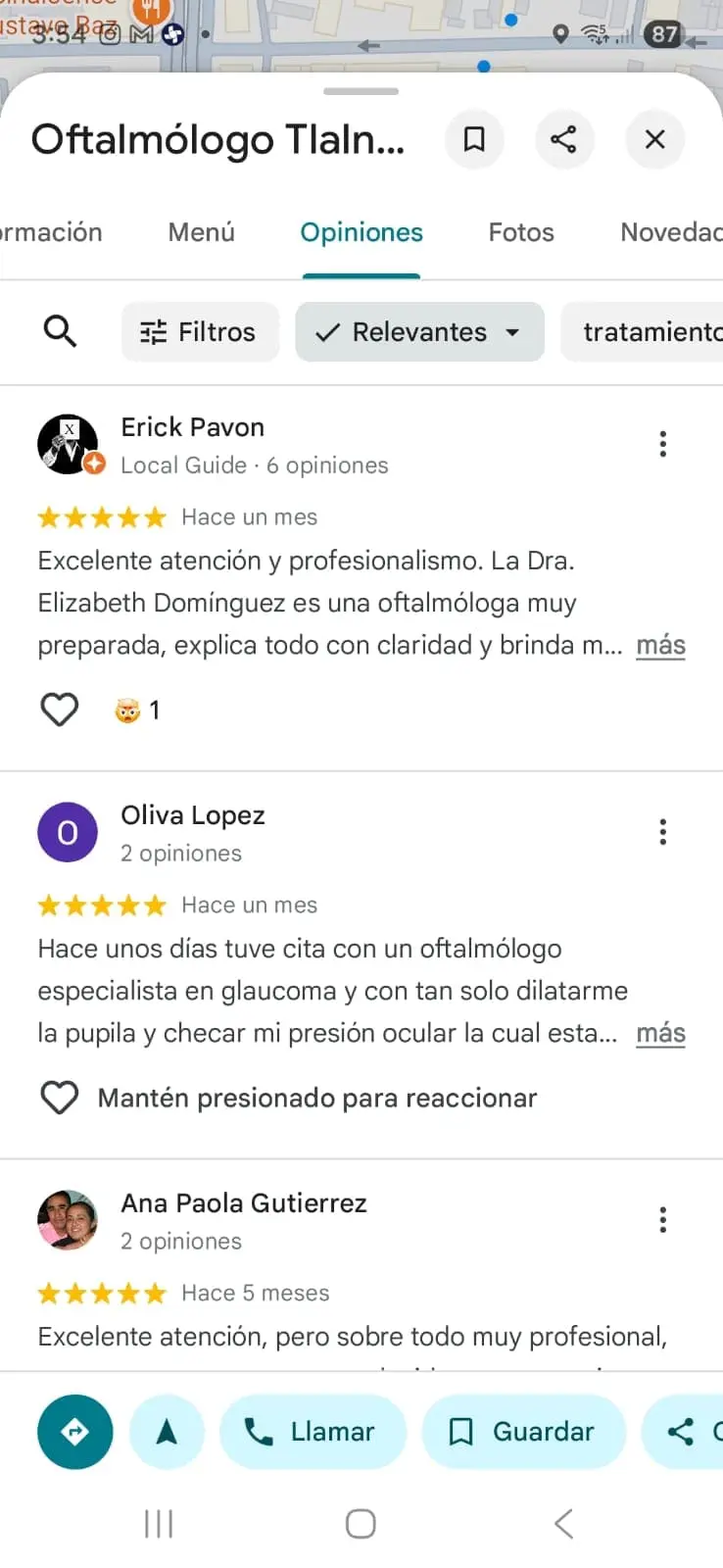Start navigation with the teal directions icon
723x1568 pixels.
74,1432
